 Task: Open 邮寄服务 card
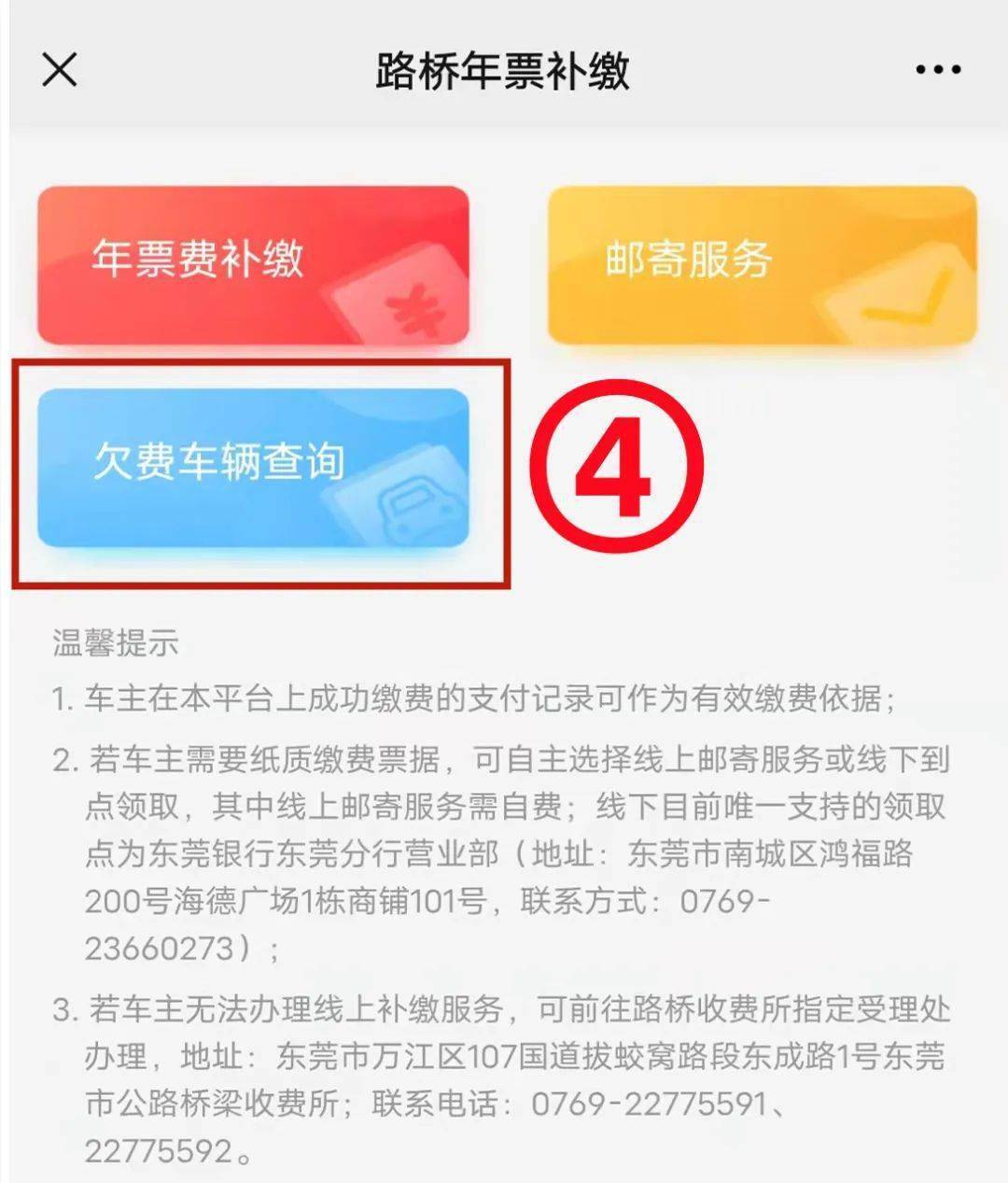coord(762,265)
